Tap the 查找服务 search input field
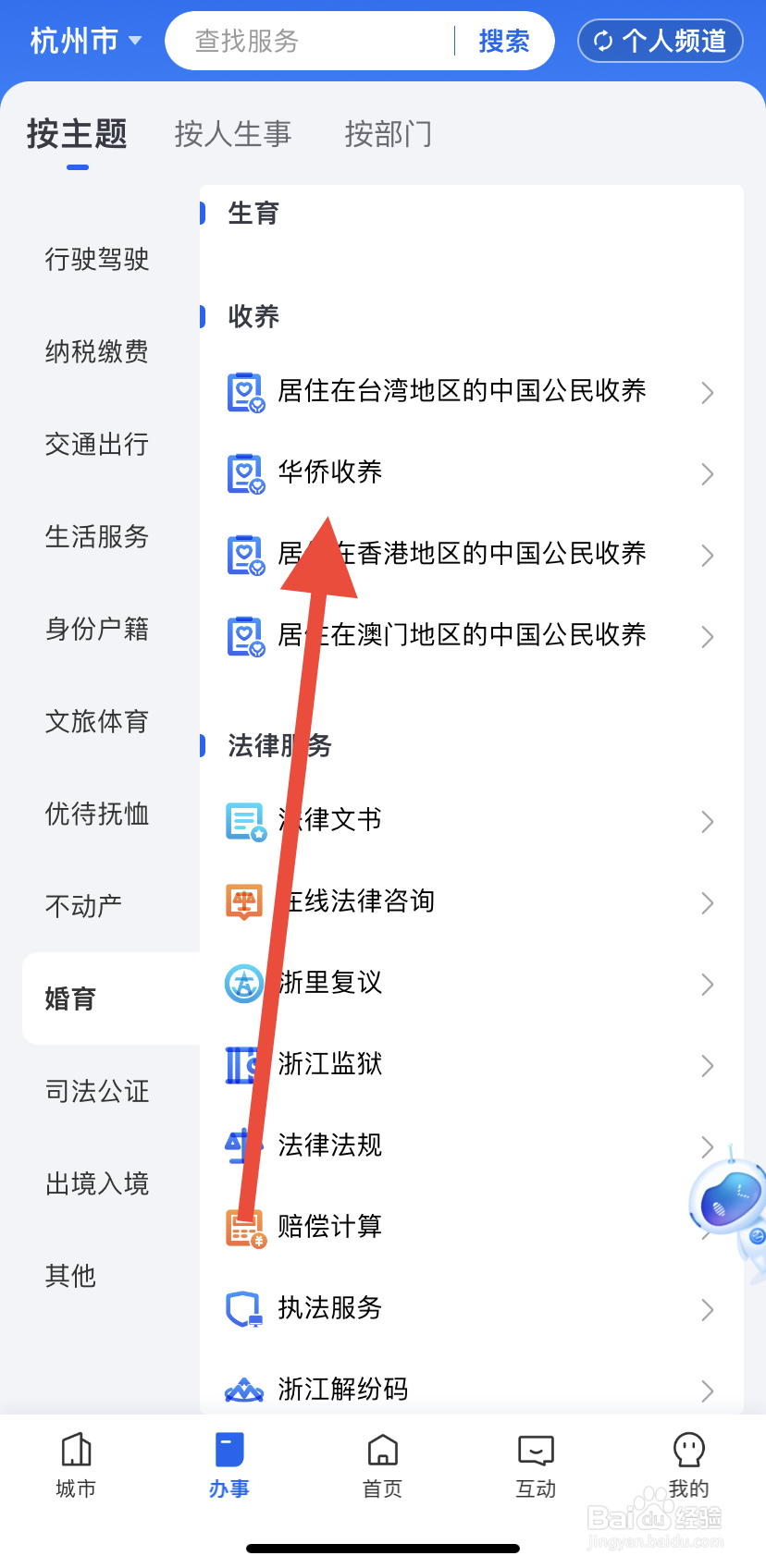This screenshot has height=1568, width=766. tap(305, 41)
